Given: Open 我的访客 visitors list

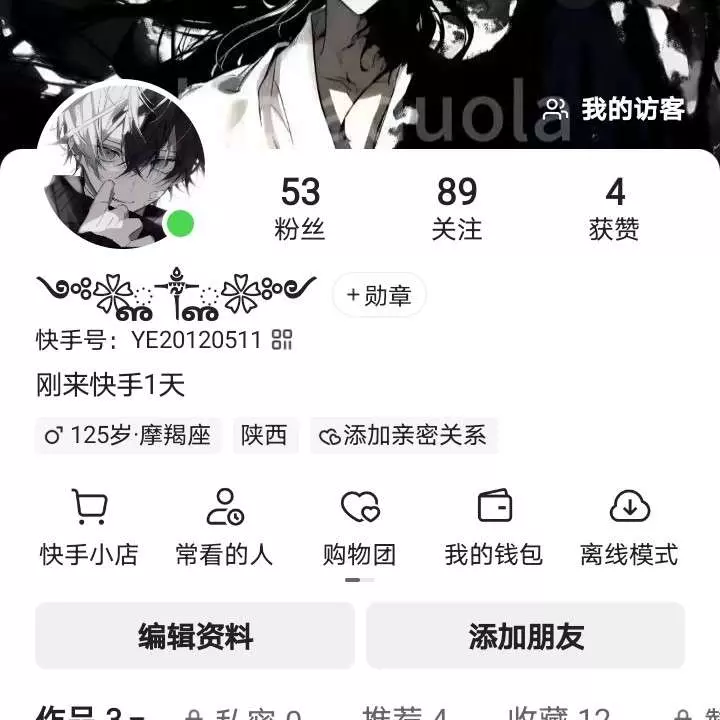Looking at the screenshot, I should pyautogui.click(x=614, y=110).
